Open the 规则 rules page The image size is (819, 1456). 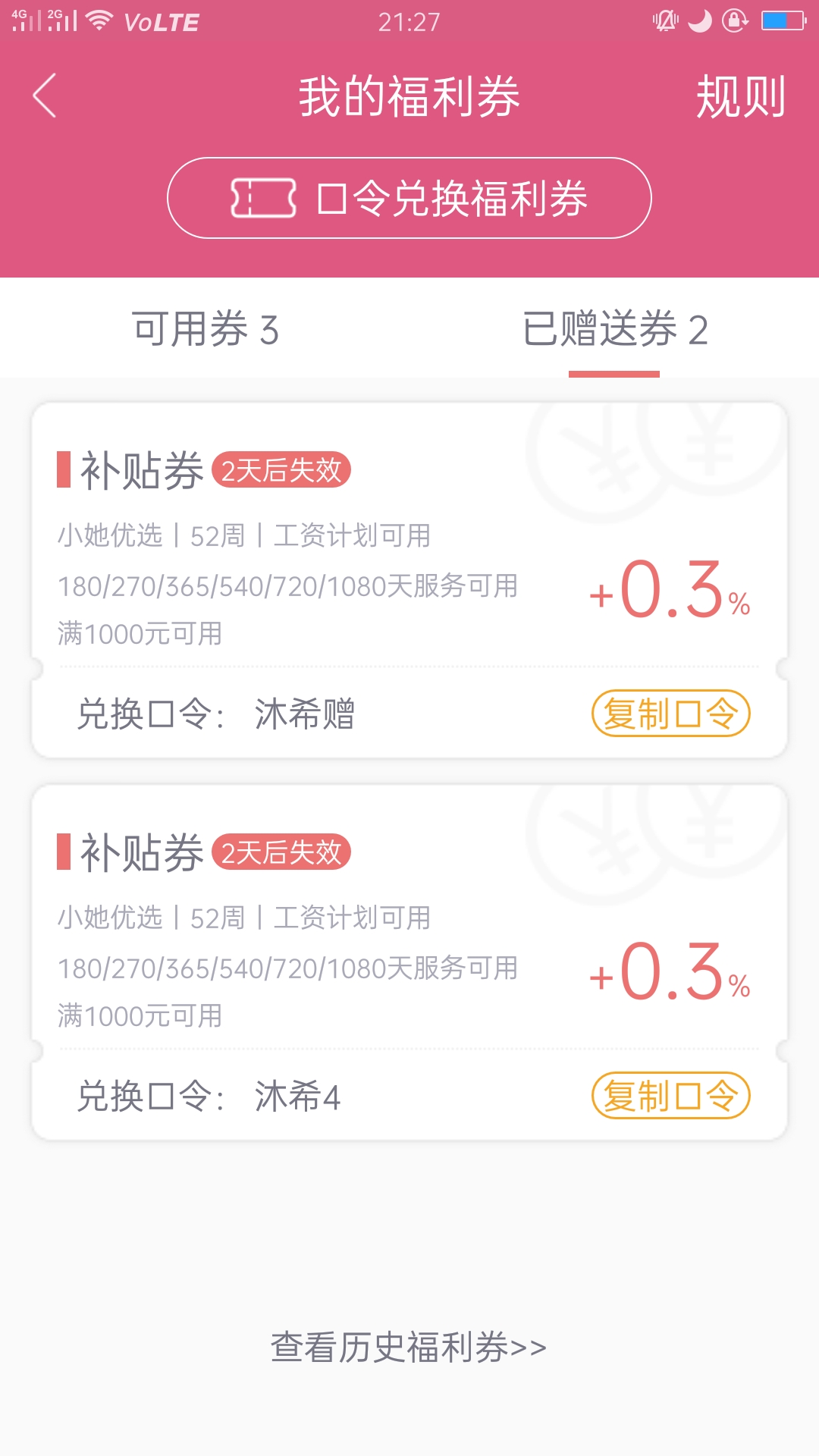[x=741, y=96]
